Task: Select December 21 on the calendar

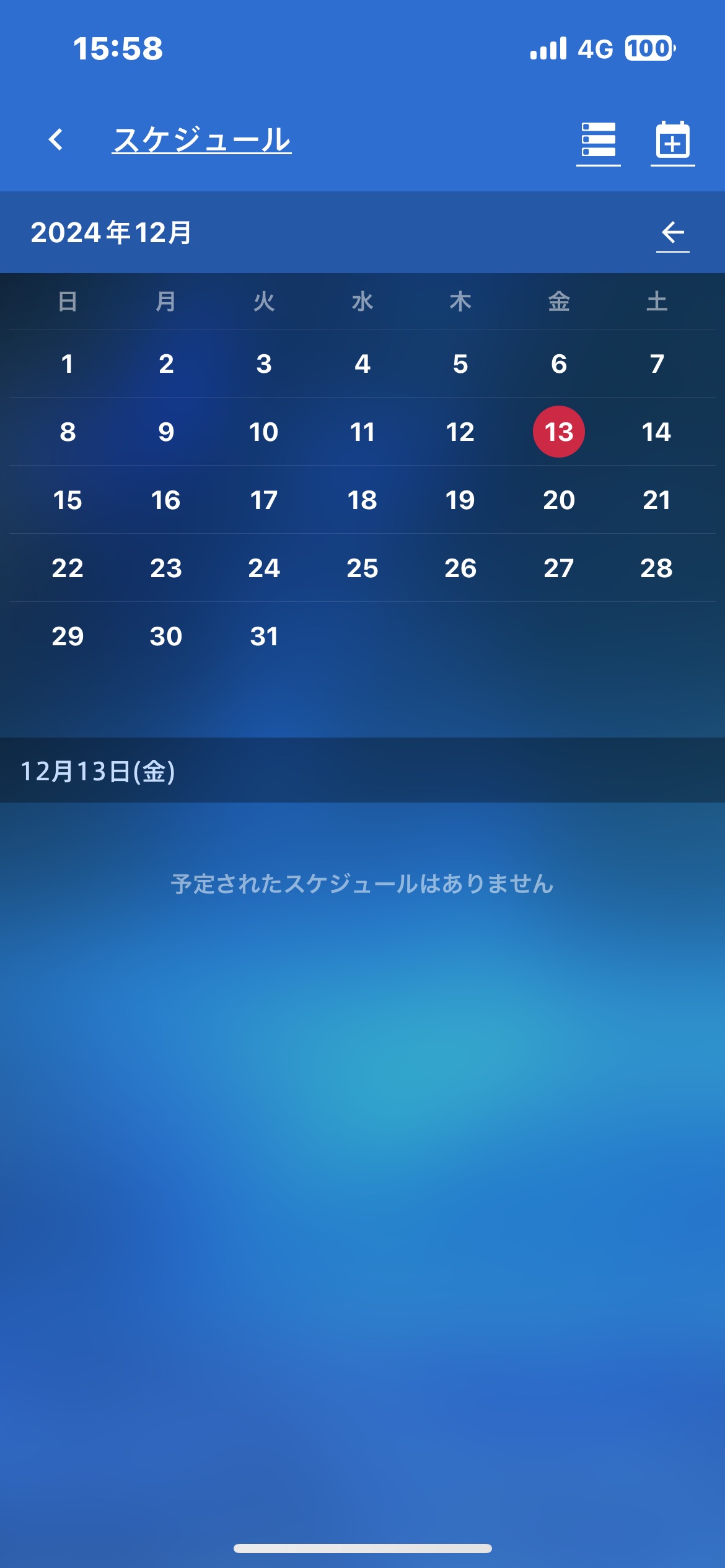Action: pyautogui.click(x=657, y=500)
